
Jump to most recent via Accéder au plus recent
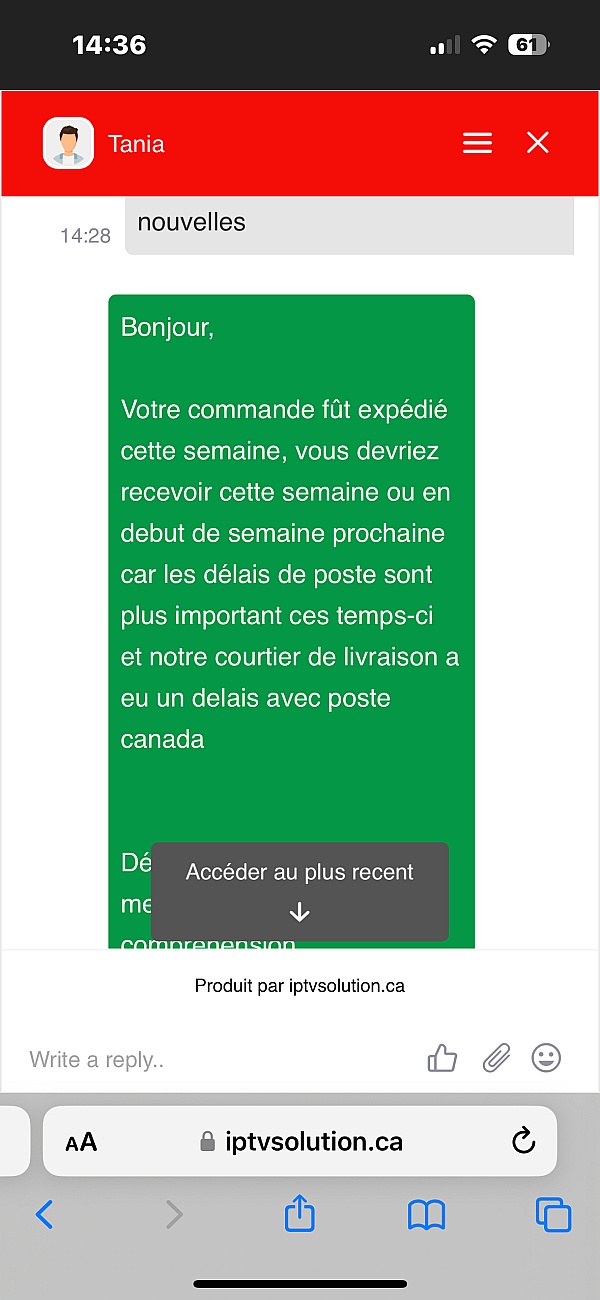299,891
